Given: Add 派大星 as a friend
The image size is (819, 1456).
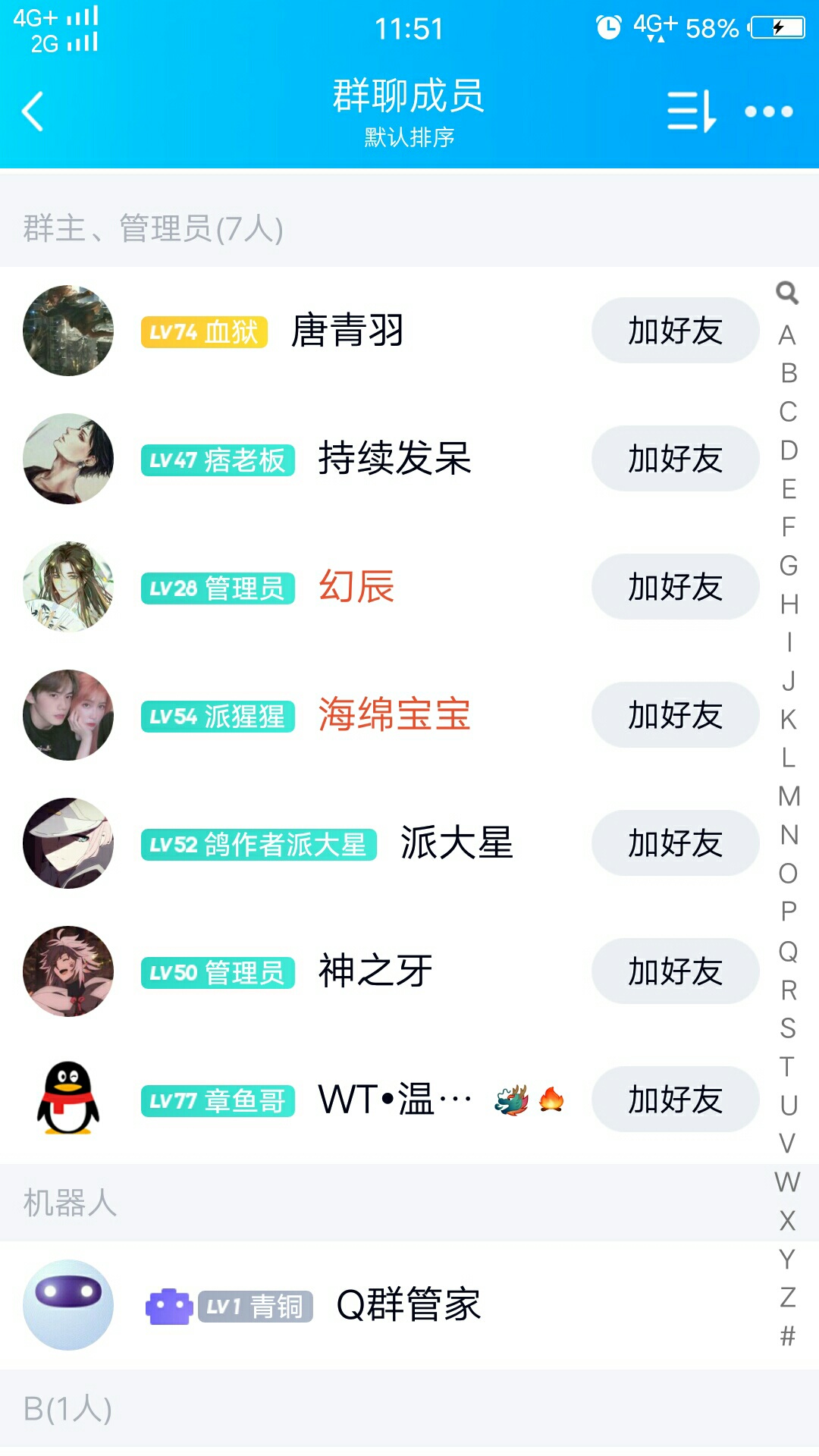Looking at the screenshot, I should tap(675, 843).
